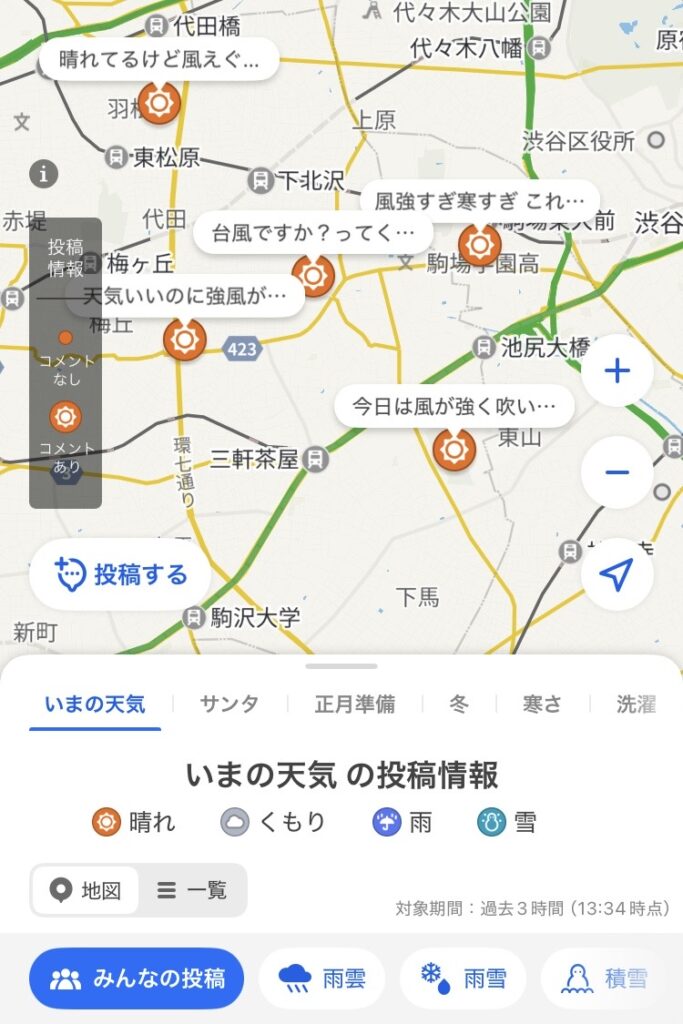Viewport: 683px width, 1024px height.
Task: Switch to the 洗濯 tab
Action: click(x=637, y=704)
